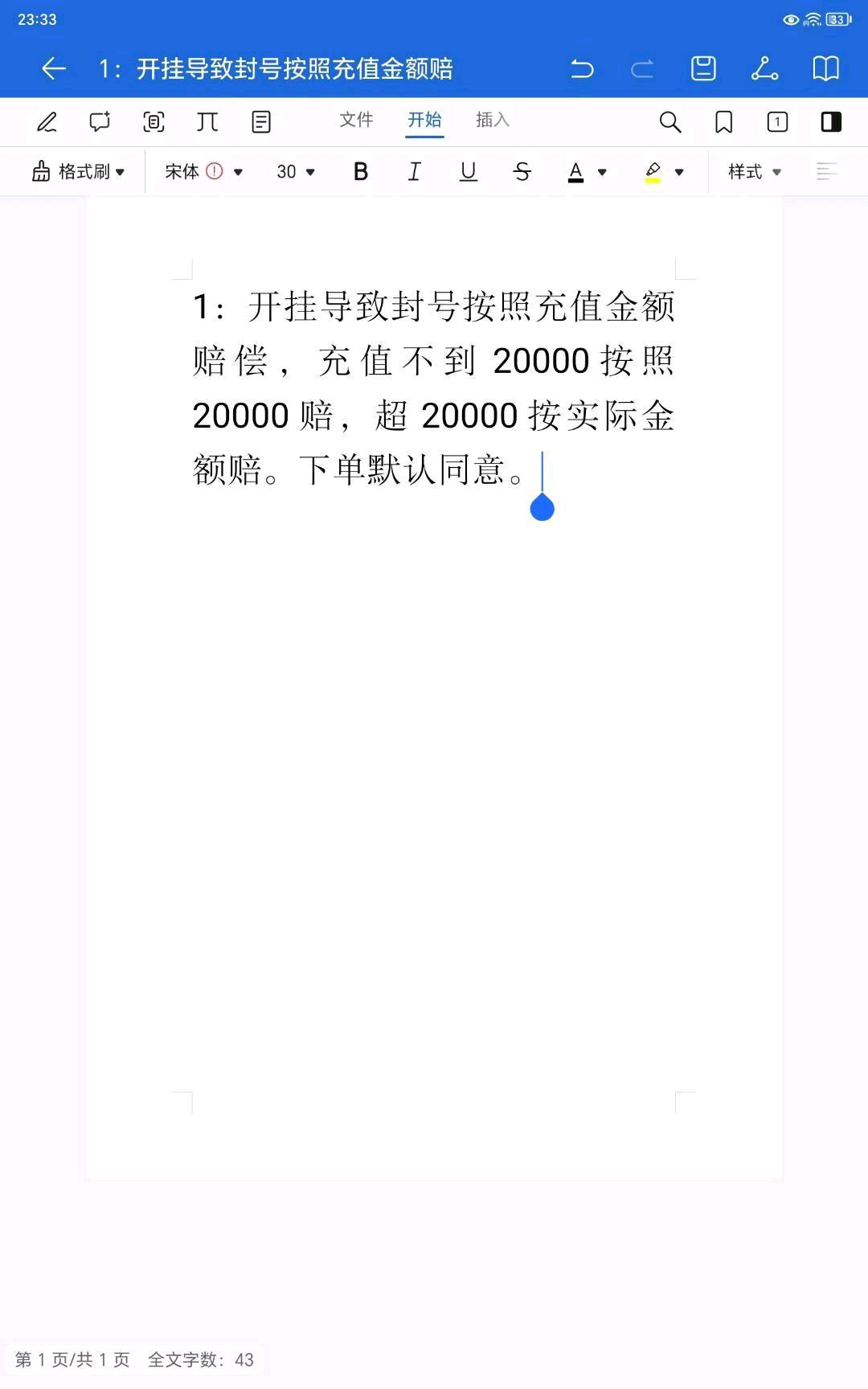
Task: Save the document
Action: point(703,68)
